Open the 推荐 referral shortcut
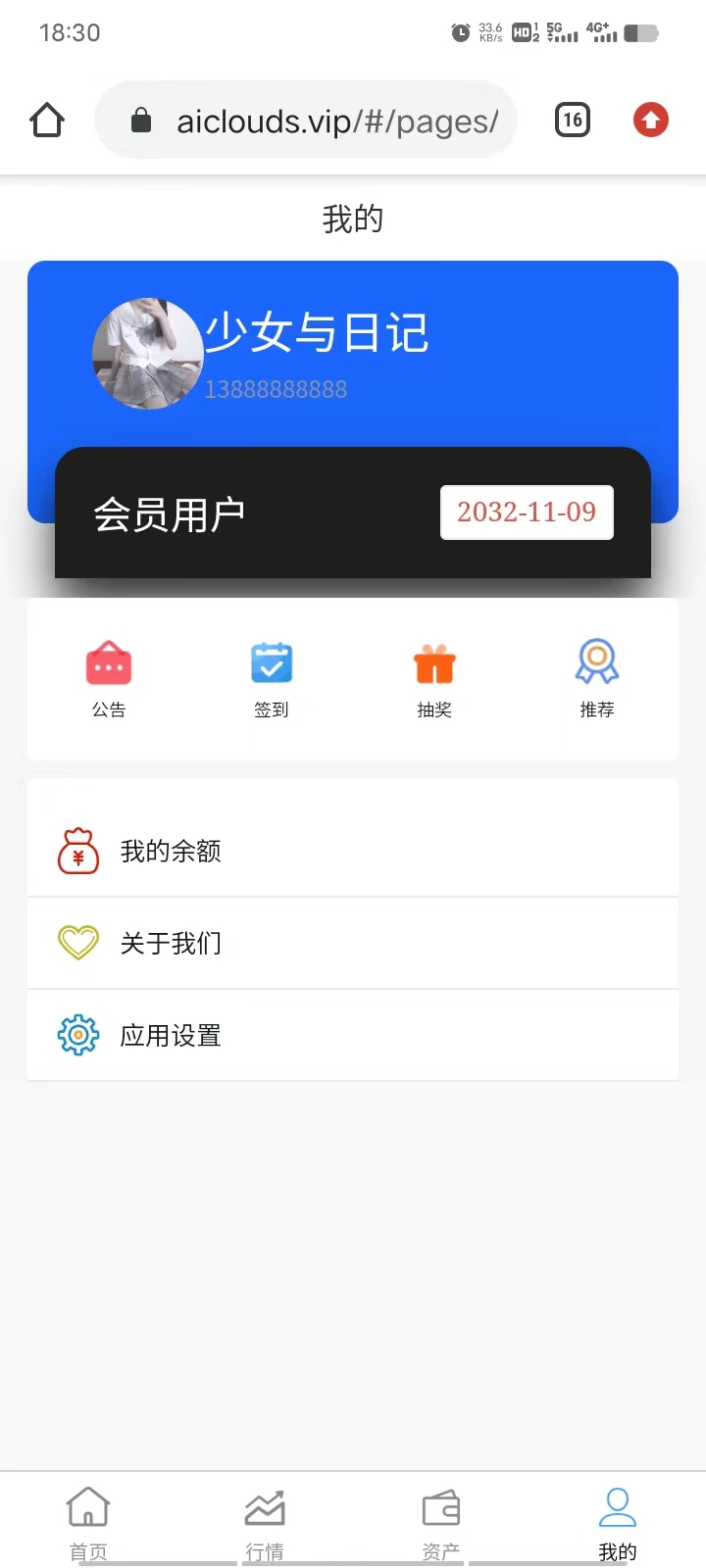 (596, 678)
